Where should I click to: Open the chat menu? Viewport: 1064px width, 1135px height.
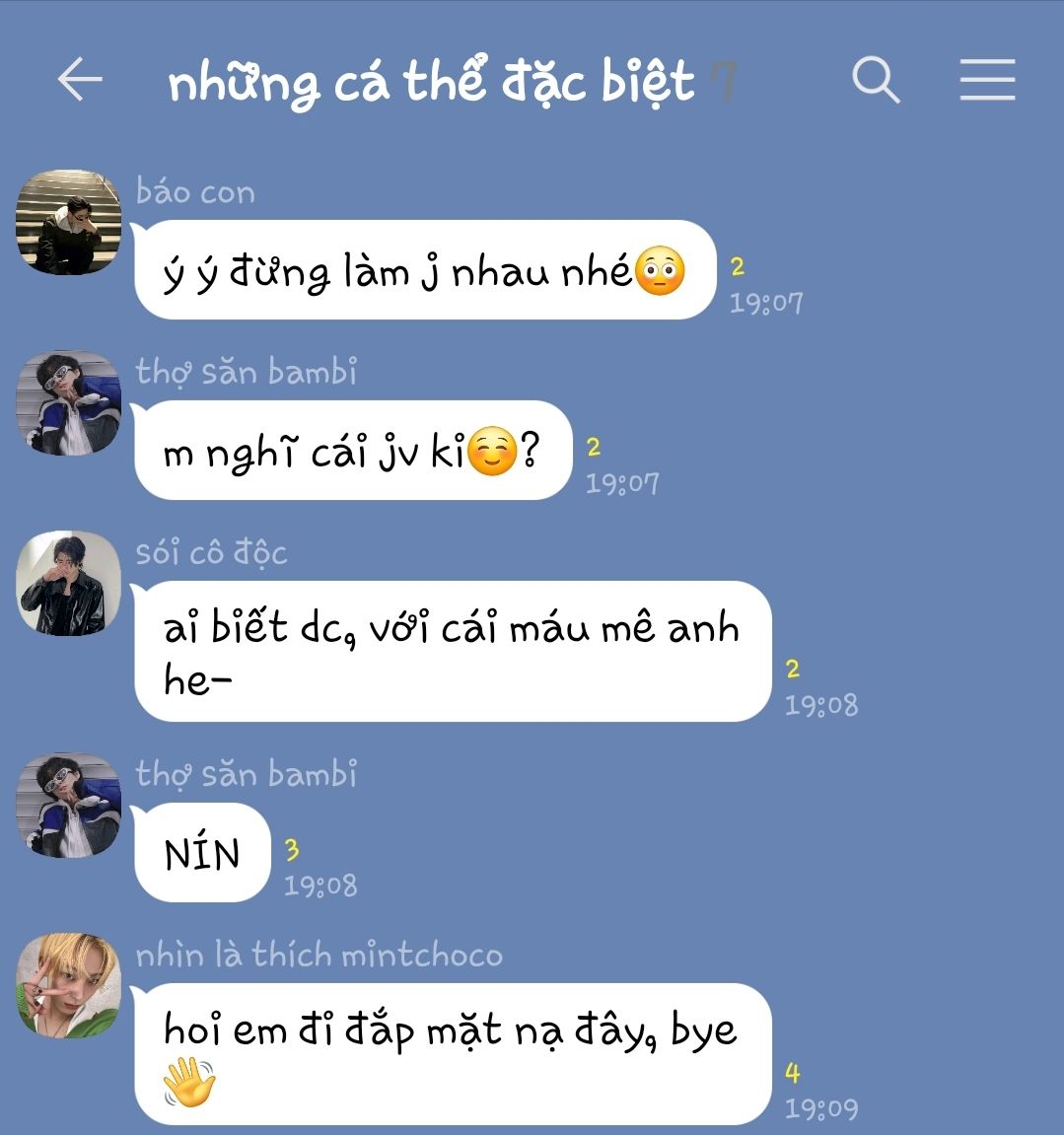[x=987, y=79]
